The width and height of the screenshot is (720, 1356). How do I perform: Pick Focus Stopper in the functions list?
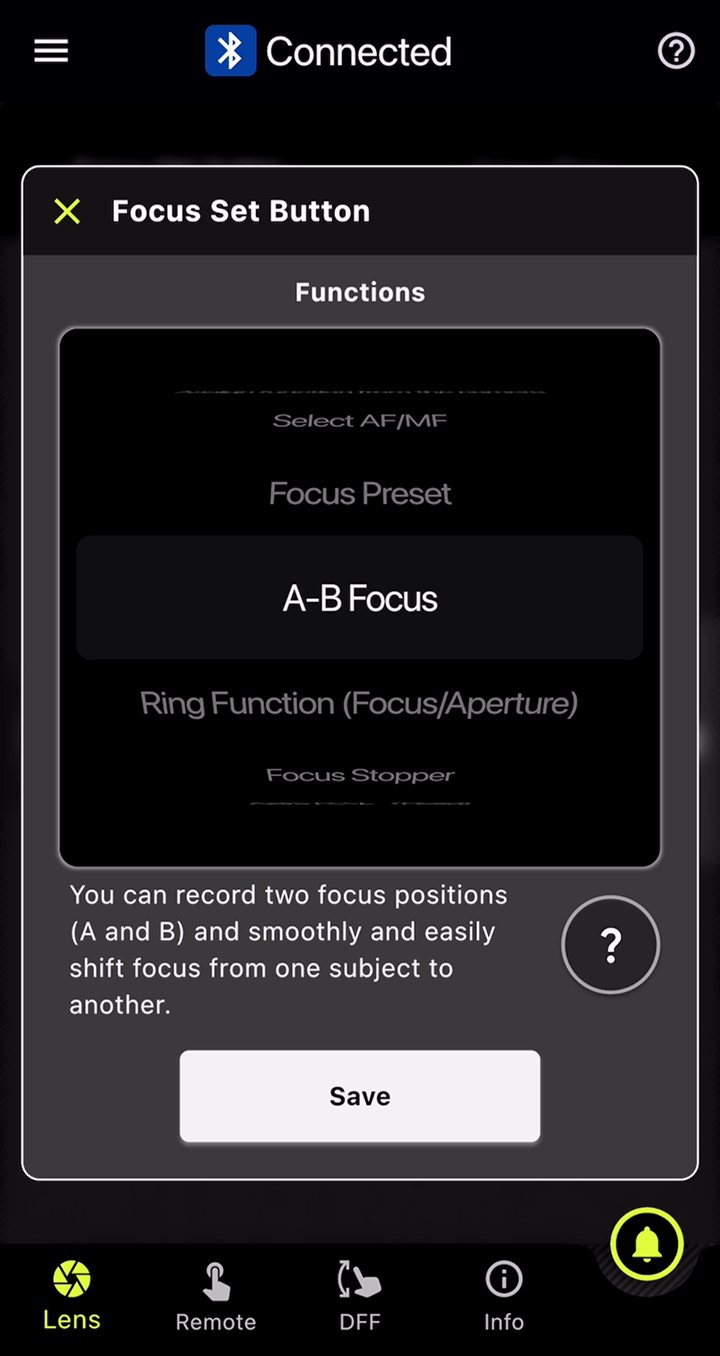tap(360, 775)
